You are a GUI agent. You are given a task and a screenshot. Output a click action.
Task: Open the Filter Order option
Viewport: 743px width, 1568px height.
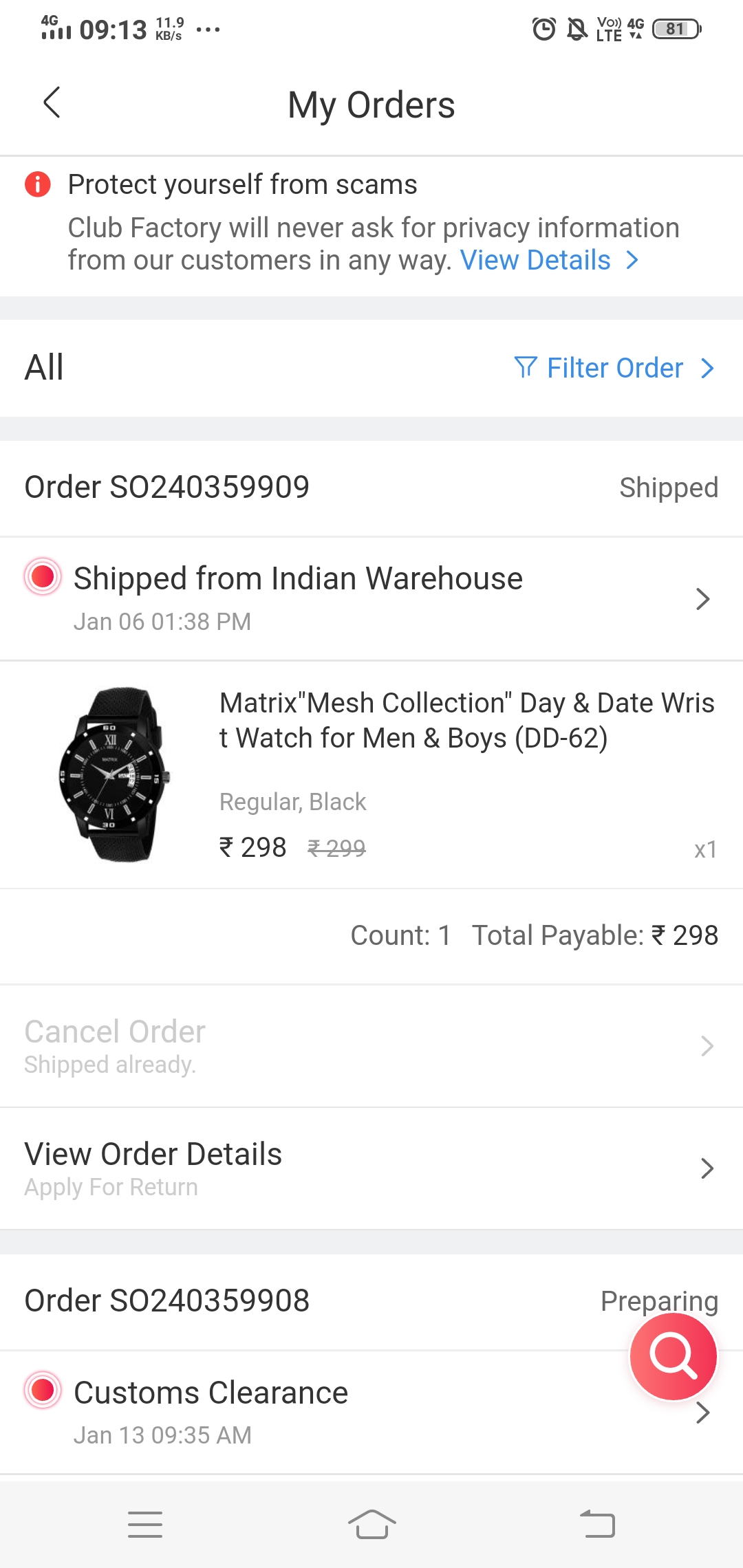tap(614, 368)
